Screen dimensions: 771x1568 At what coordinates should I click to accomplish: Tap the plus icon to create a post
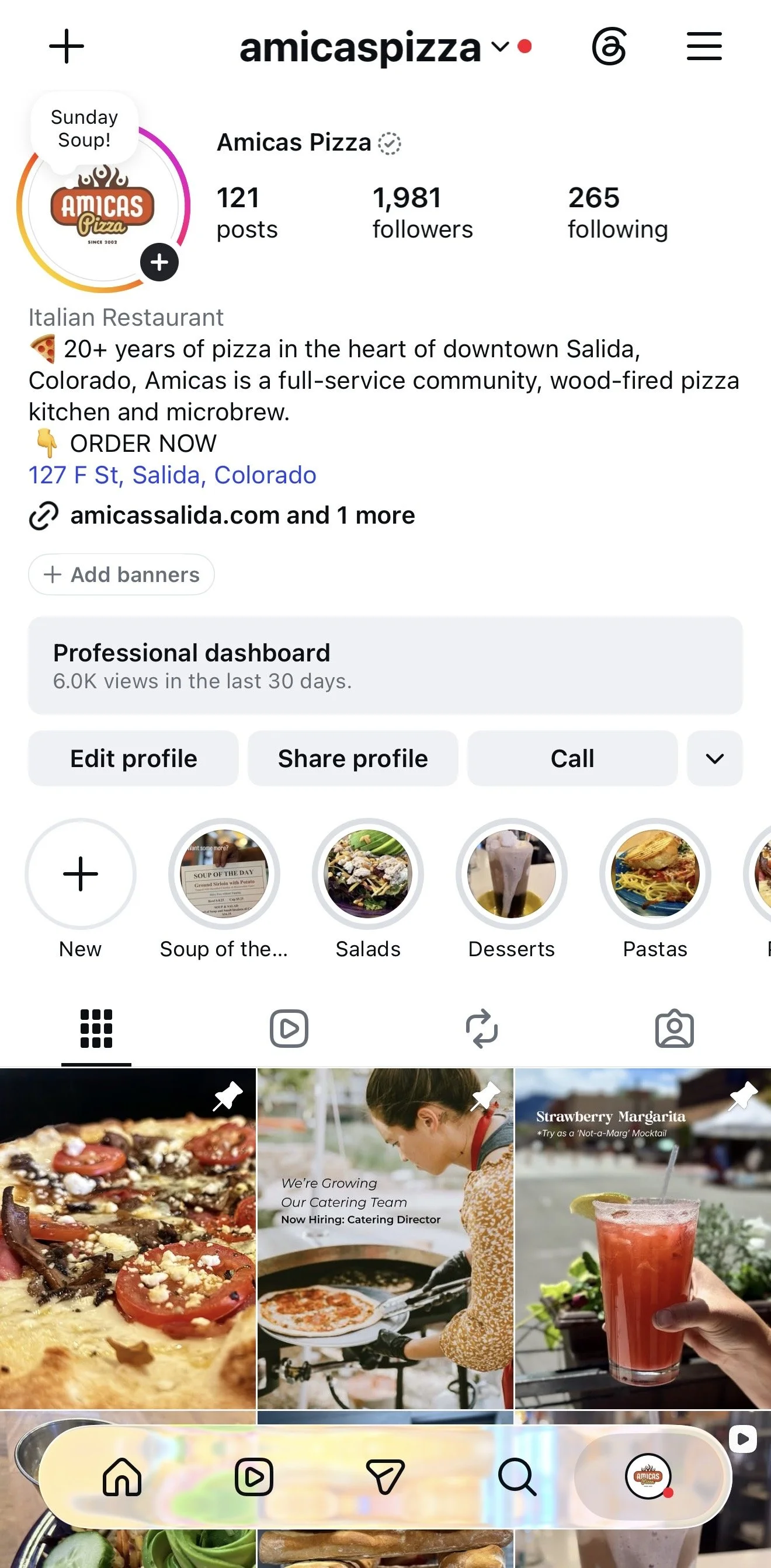(x=67, y=46)
